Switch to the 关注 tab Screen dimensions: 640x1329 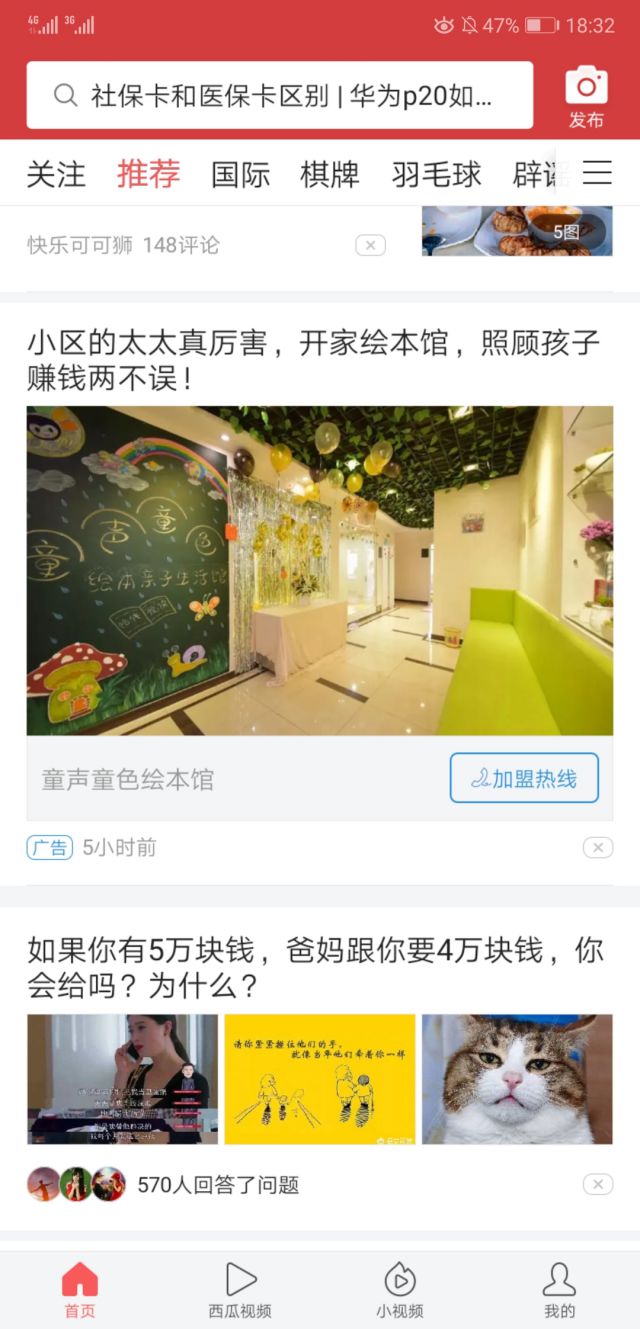point(56,174)
